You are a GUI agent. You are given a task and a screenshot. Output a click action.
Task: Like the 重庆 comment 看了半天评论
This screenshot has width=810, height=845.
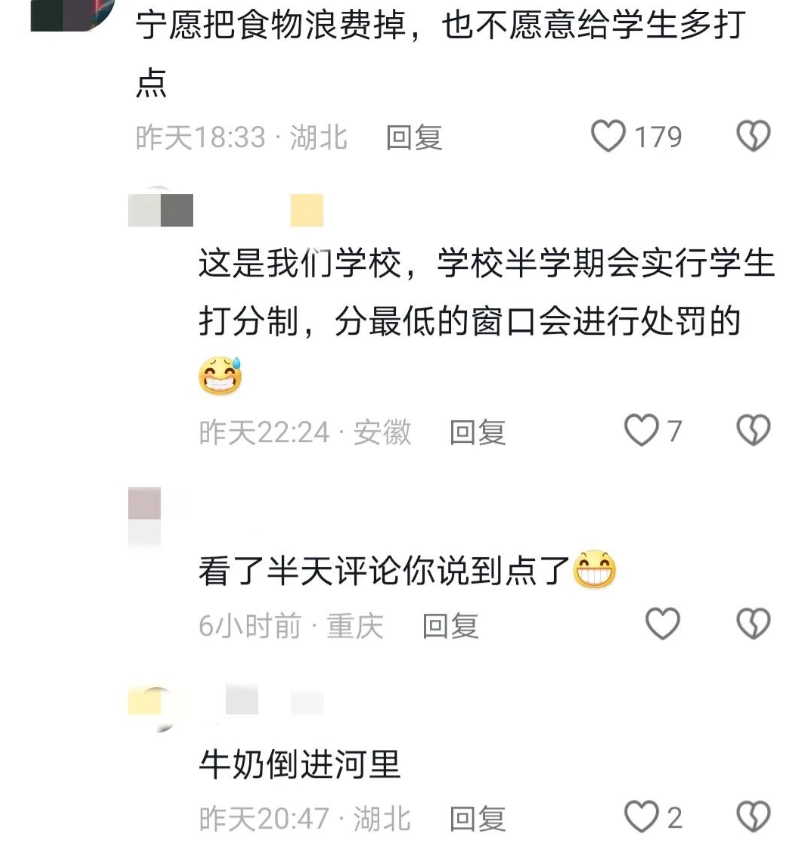662,625
